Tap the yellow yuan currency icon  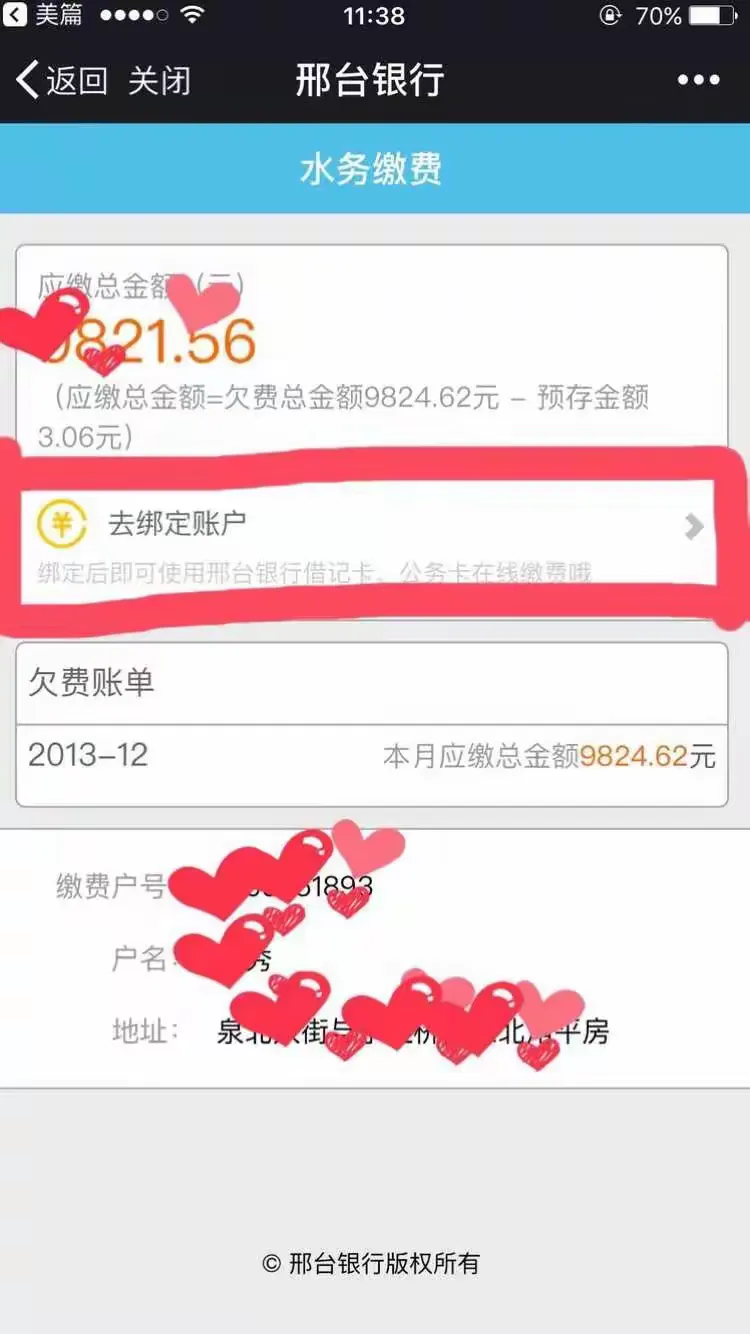coord(60,522)
